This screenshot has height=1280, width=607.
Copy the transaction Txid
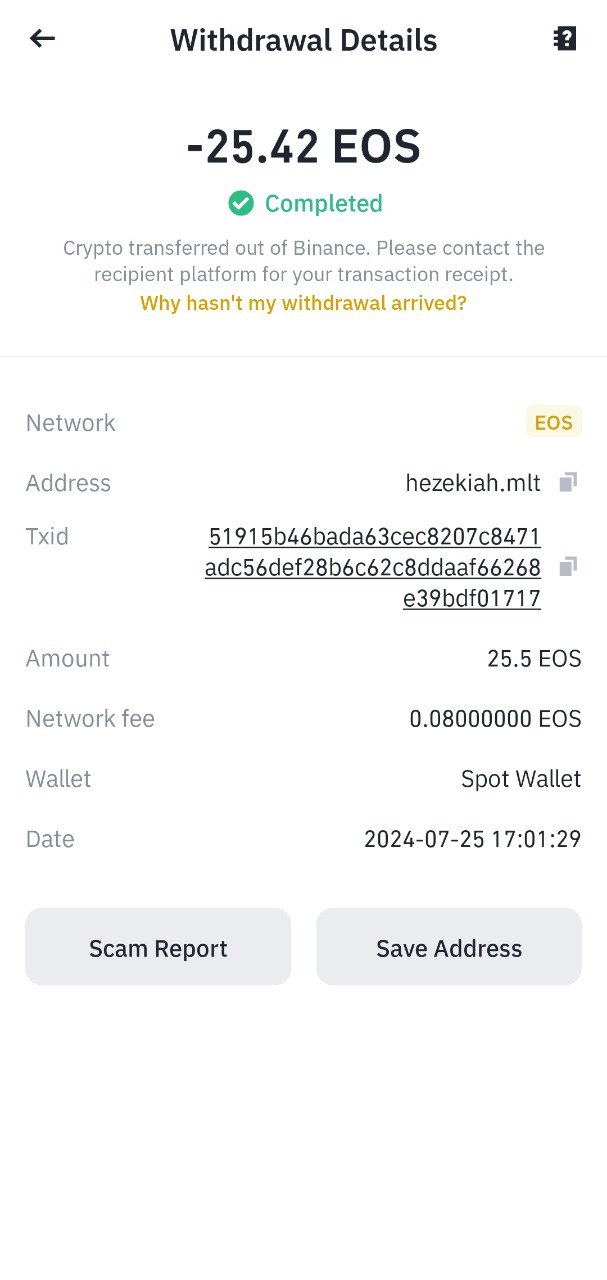point(568,567)
